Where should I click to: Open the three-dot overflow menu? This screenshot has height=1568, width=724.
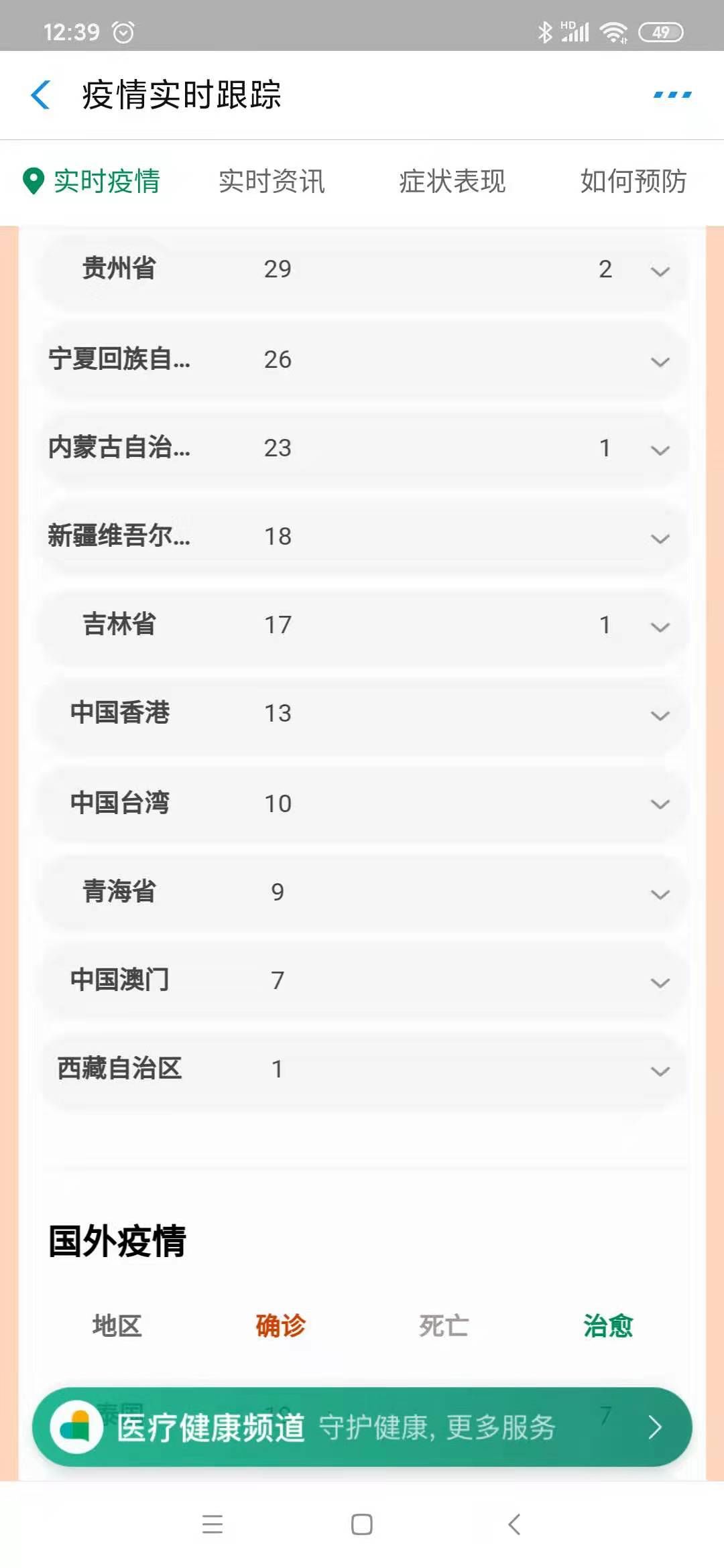point(672,95)
